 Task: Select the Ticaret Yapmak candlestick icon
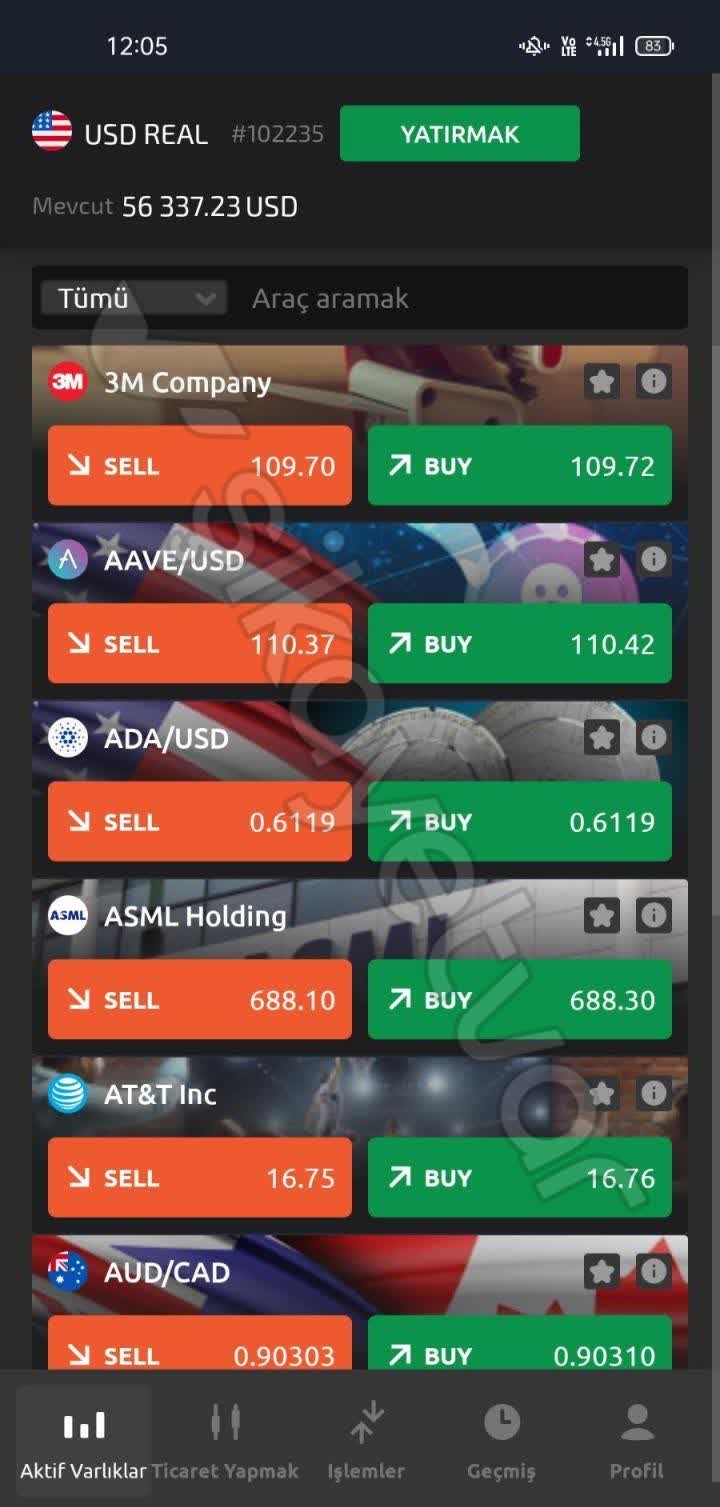point(226,1420)
